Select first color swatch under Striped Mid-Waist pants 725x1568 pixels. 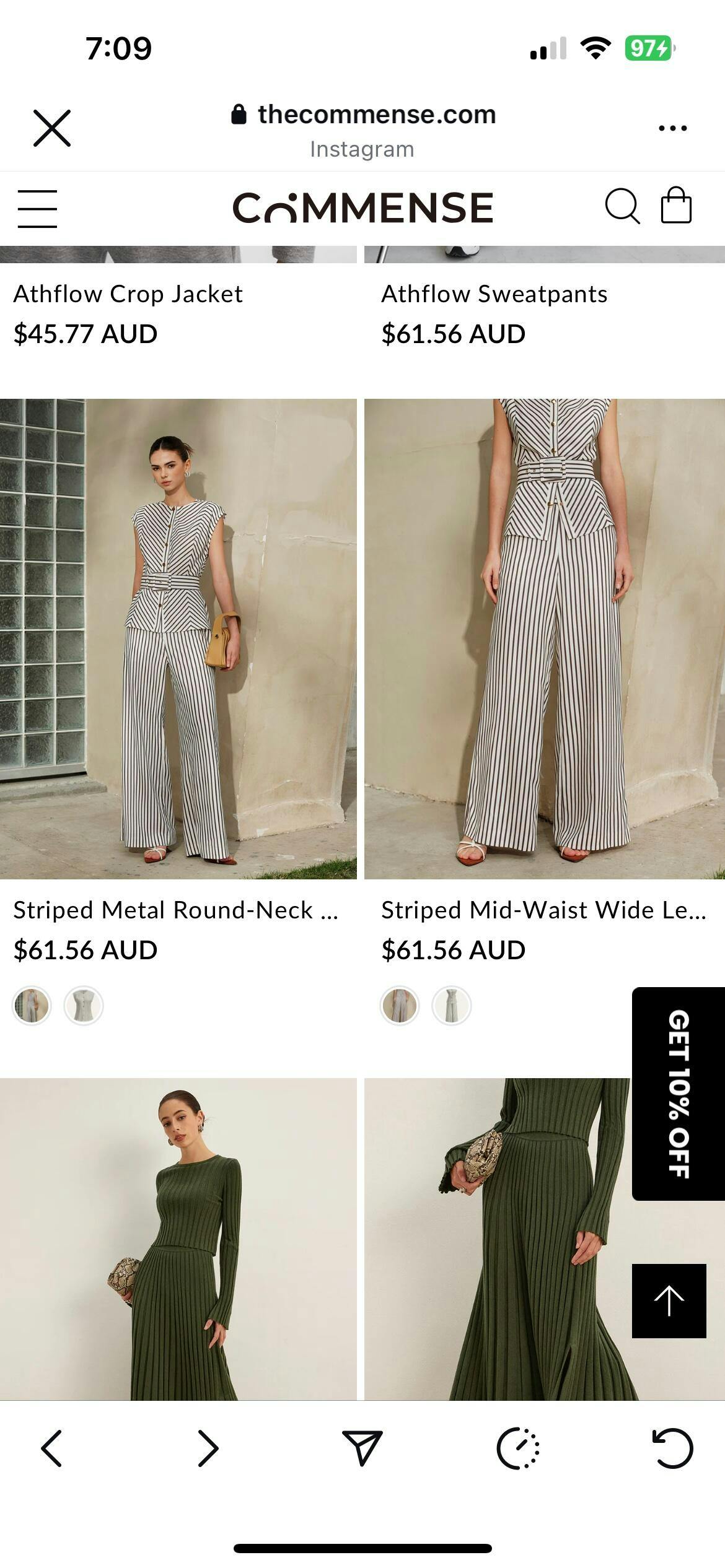[400, 1006]
